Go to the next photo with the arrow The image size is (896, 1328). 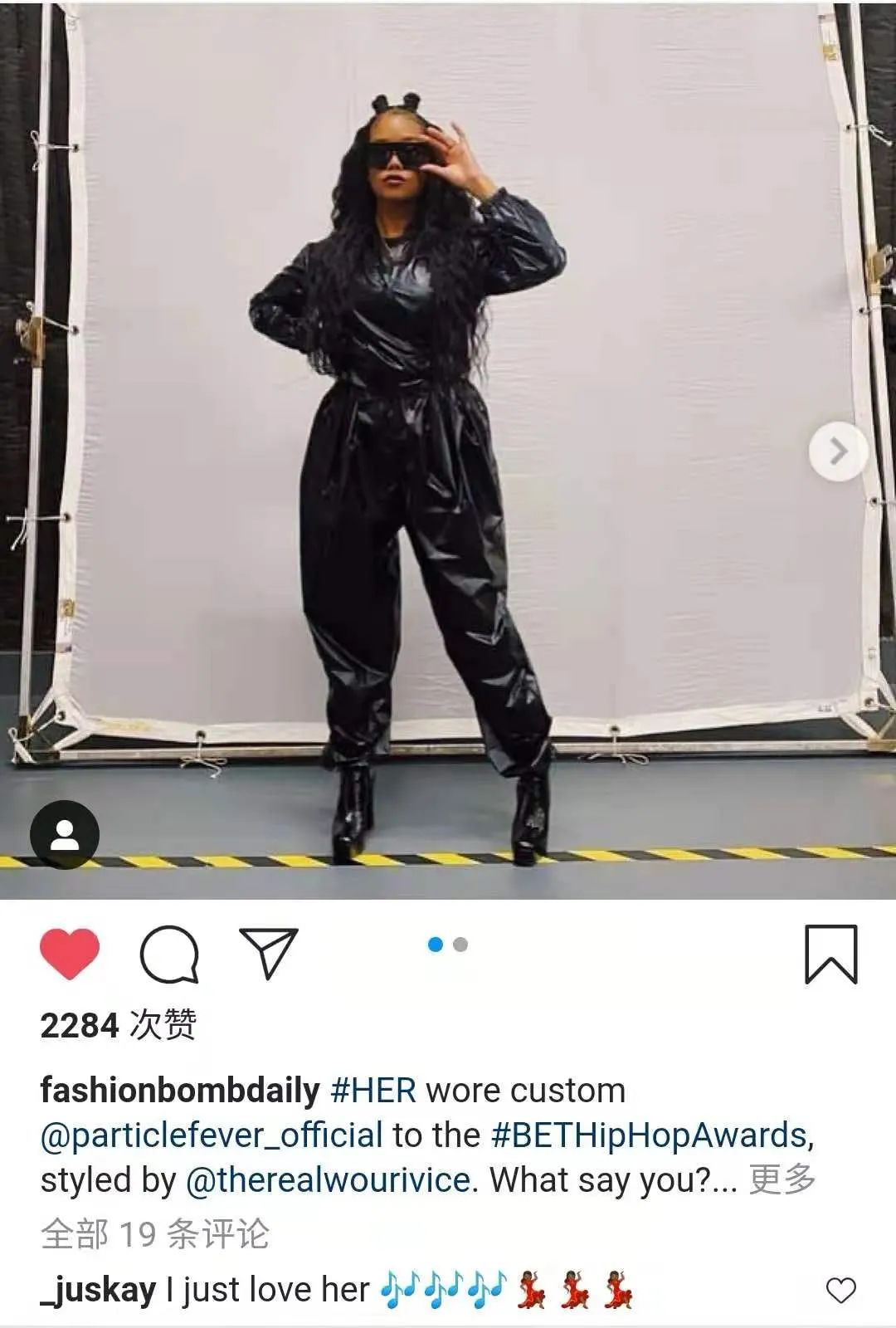click(838, 452)
